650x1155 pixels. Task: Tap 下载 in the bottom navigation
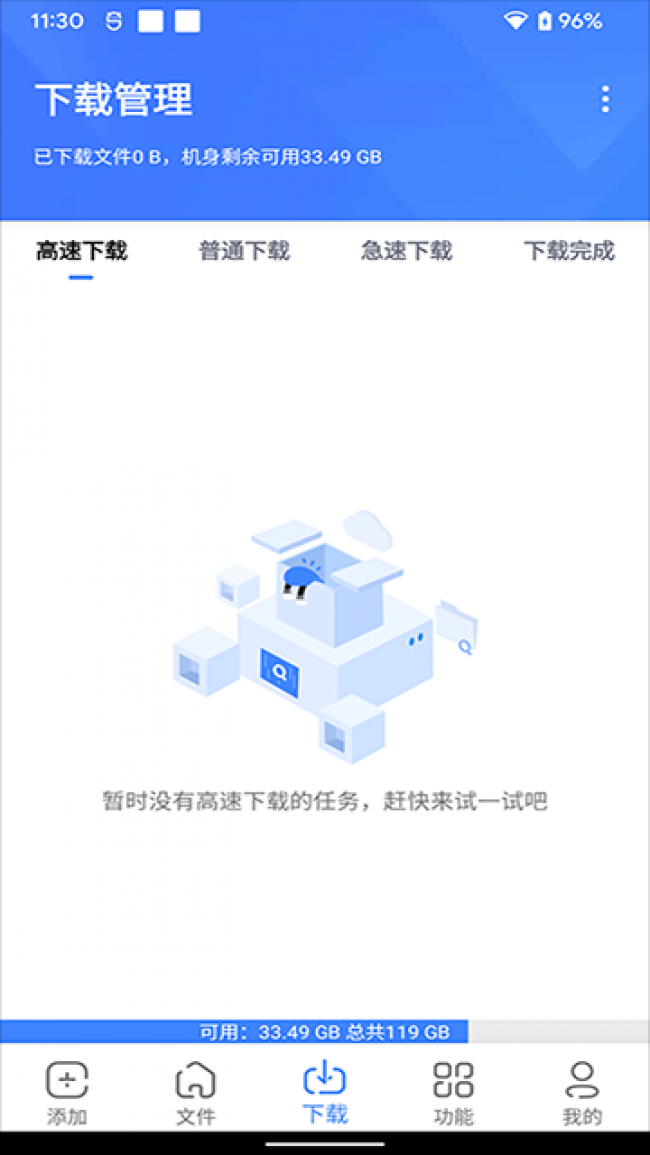325,1093
